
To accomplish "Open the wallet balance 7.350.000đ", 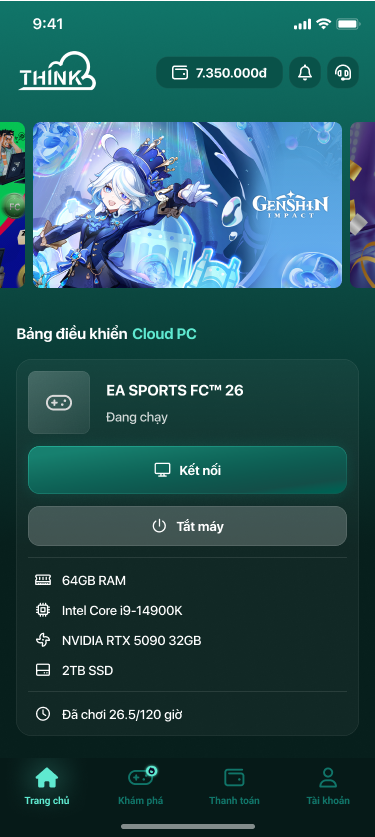I will tap(219, 73).
